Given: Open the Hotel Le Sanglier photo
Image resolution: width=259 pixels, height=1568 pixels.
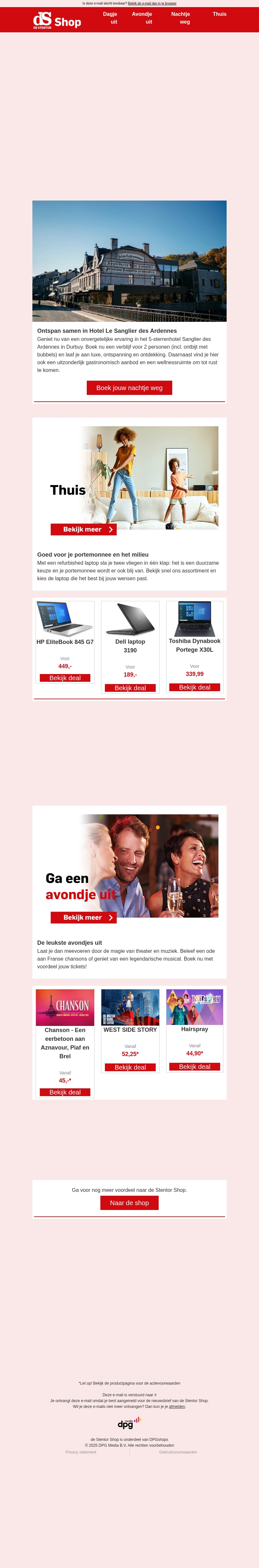Looking at the screenshot, I should [x=129, y=261].
